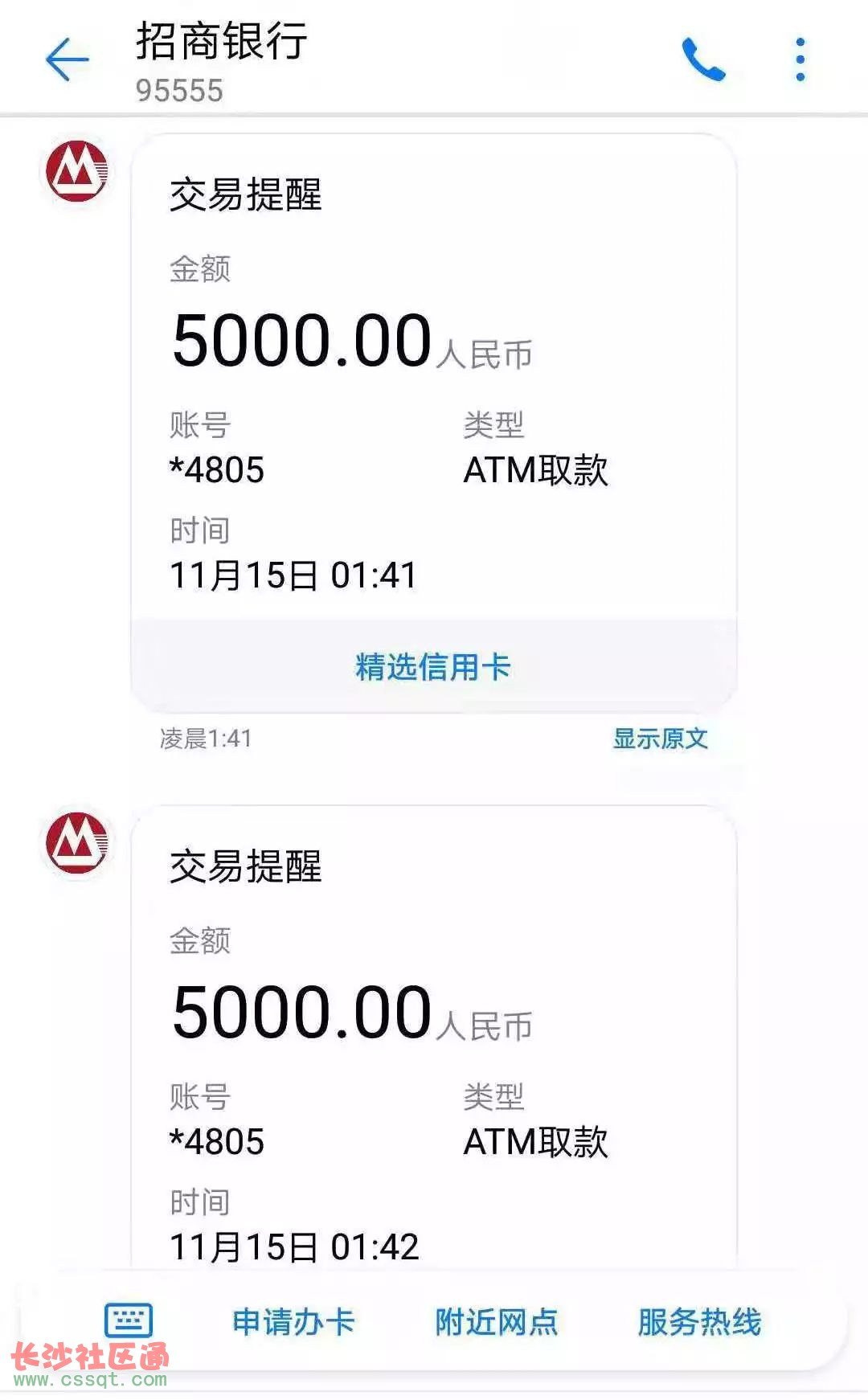Open the 精选信用卡 link
The height and width of the screenshot is (1400, 868).
coord(433,667)
